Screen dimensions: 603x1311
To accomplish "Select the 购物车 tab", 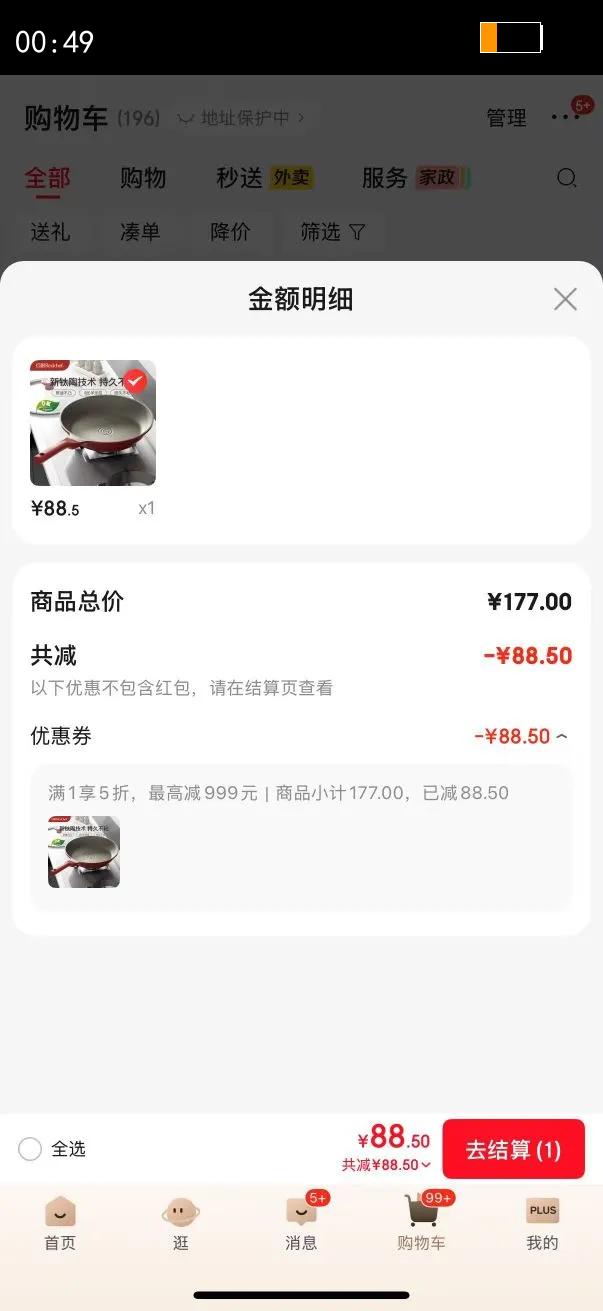I will [421, 1224].
